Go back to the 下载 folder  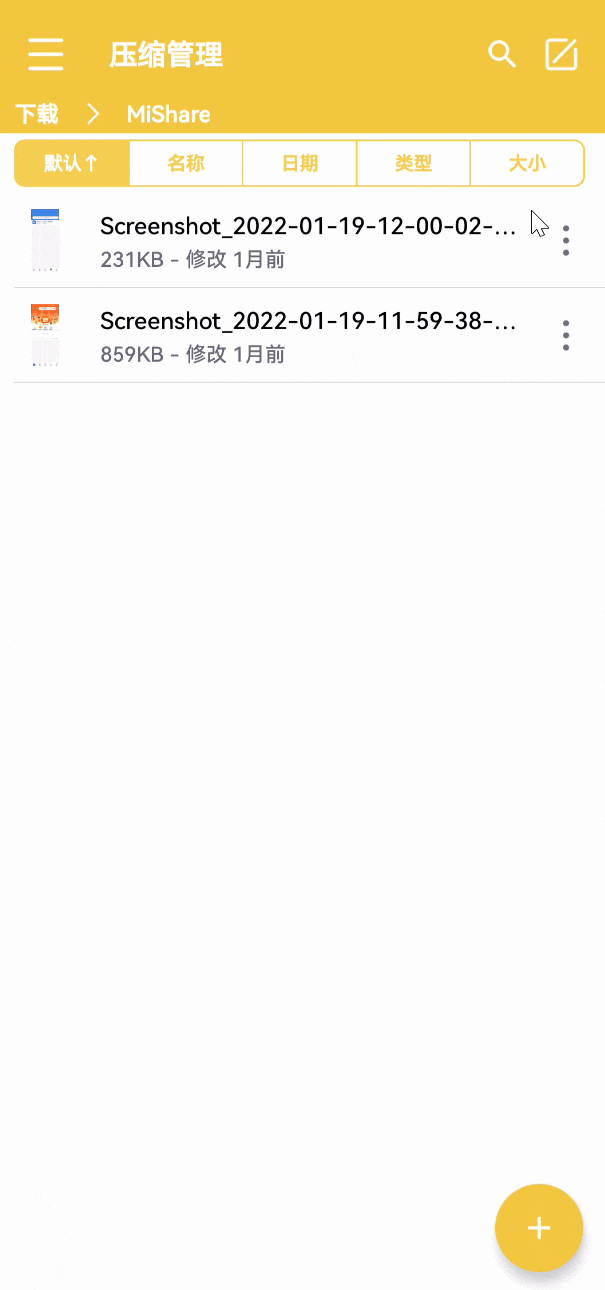pos(37,114)
